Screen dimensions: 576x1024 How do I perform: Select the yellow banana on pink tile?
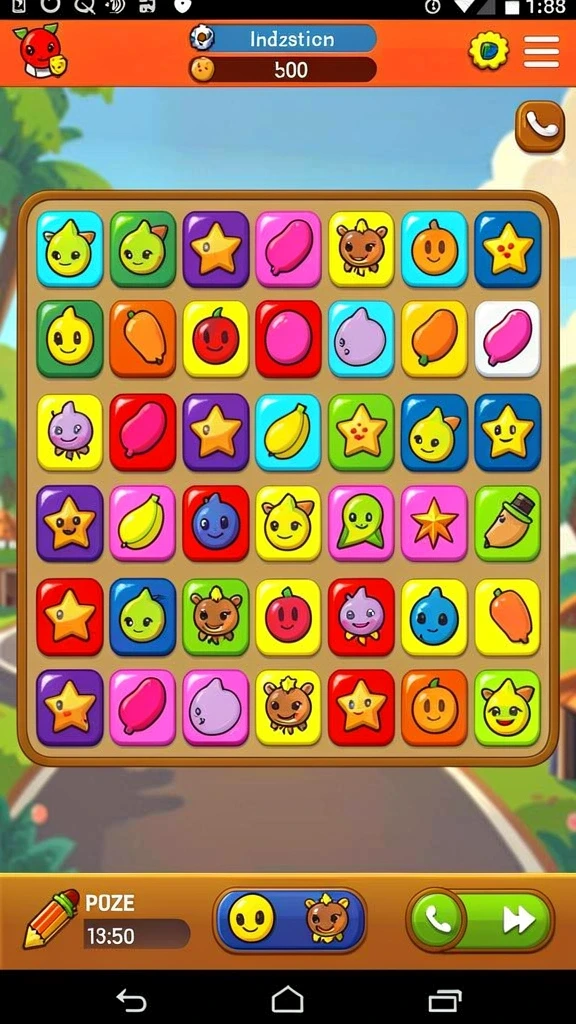(x=142, y=523)
